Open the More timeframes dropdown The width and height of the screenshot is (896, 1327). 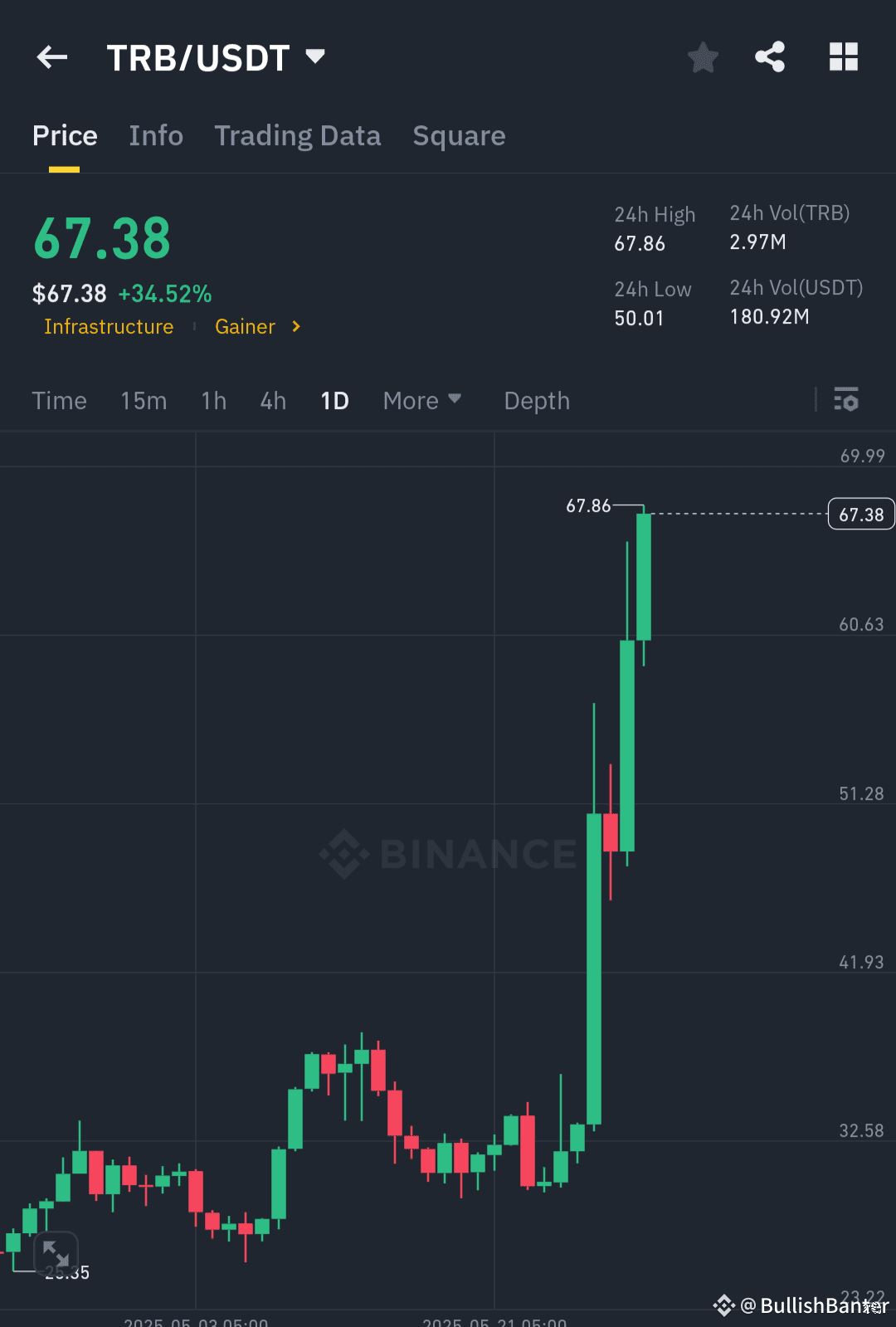[422, 400]
